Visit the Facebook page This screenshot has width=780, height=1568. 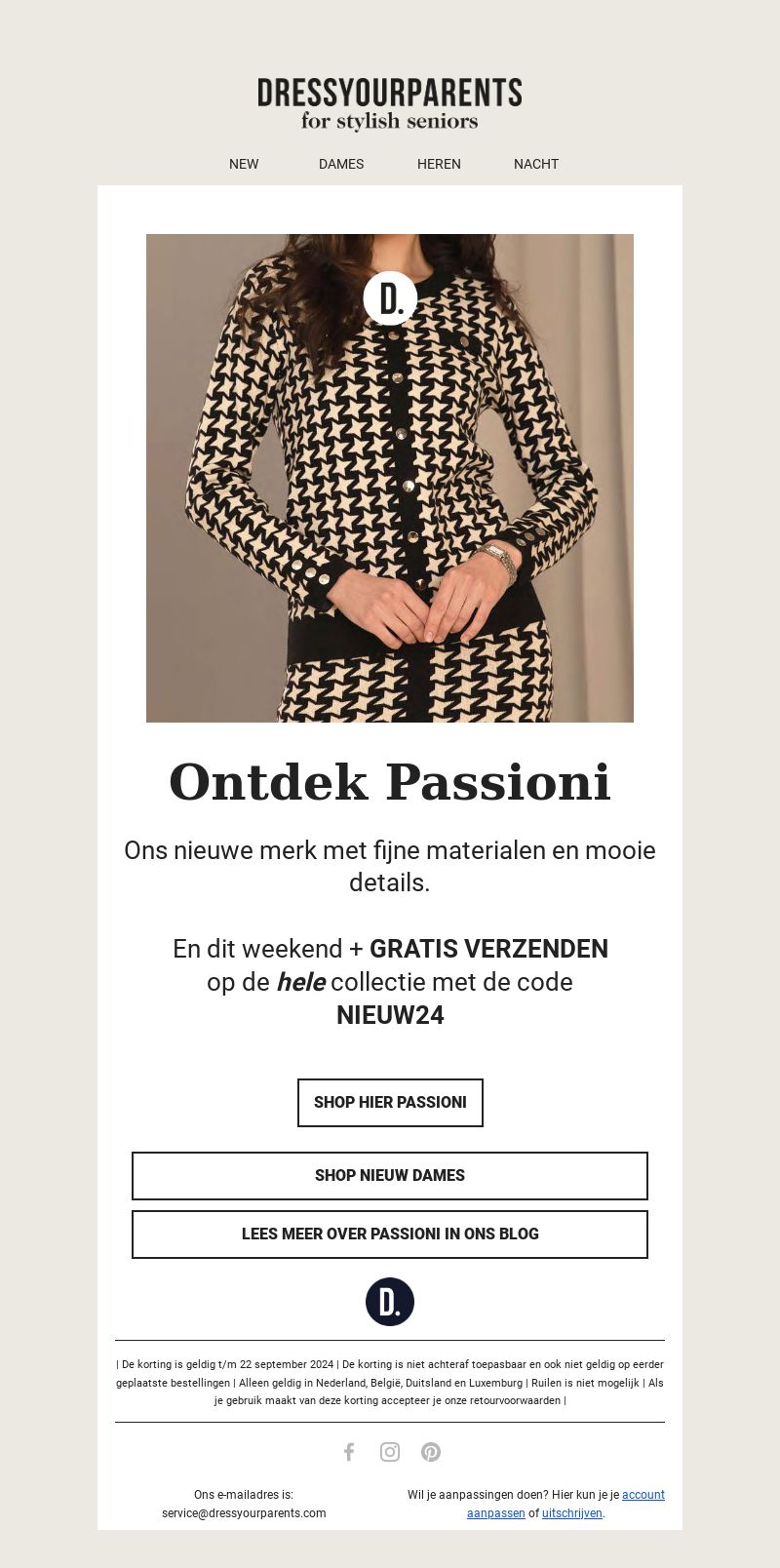(x=349, y=1452)
